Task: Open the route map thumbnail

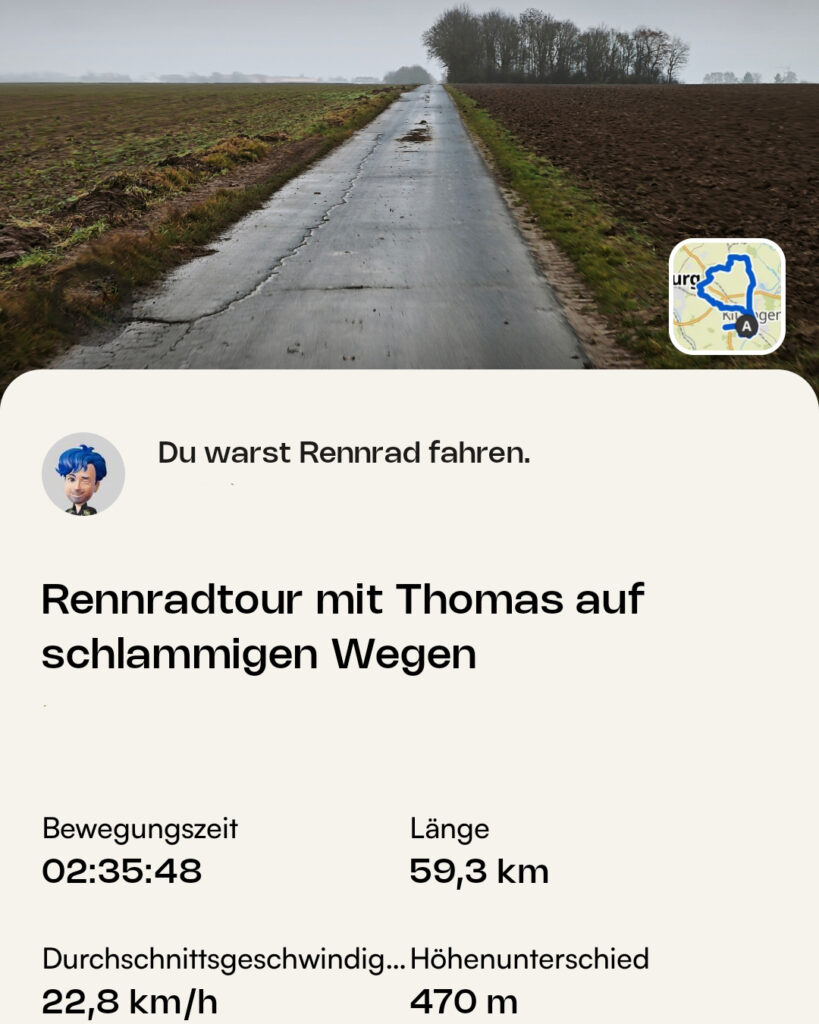Action: (727, 297)
